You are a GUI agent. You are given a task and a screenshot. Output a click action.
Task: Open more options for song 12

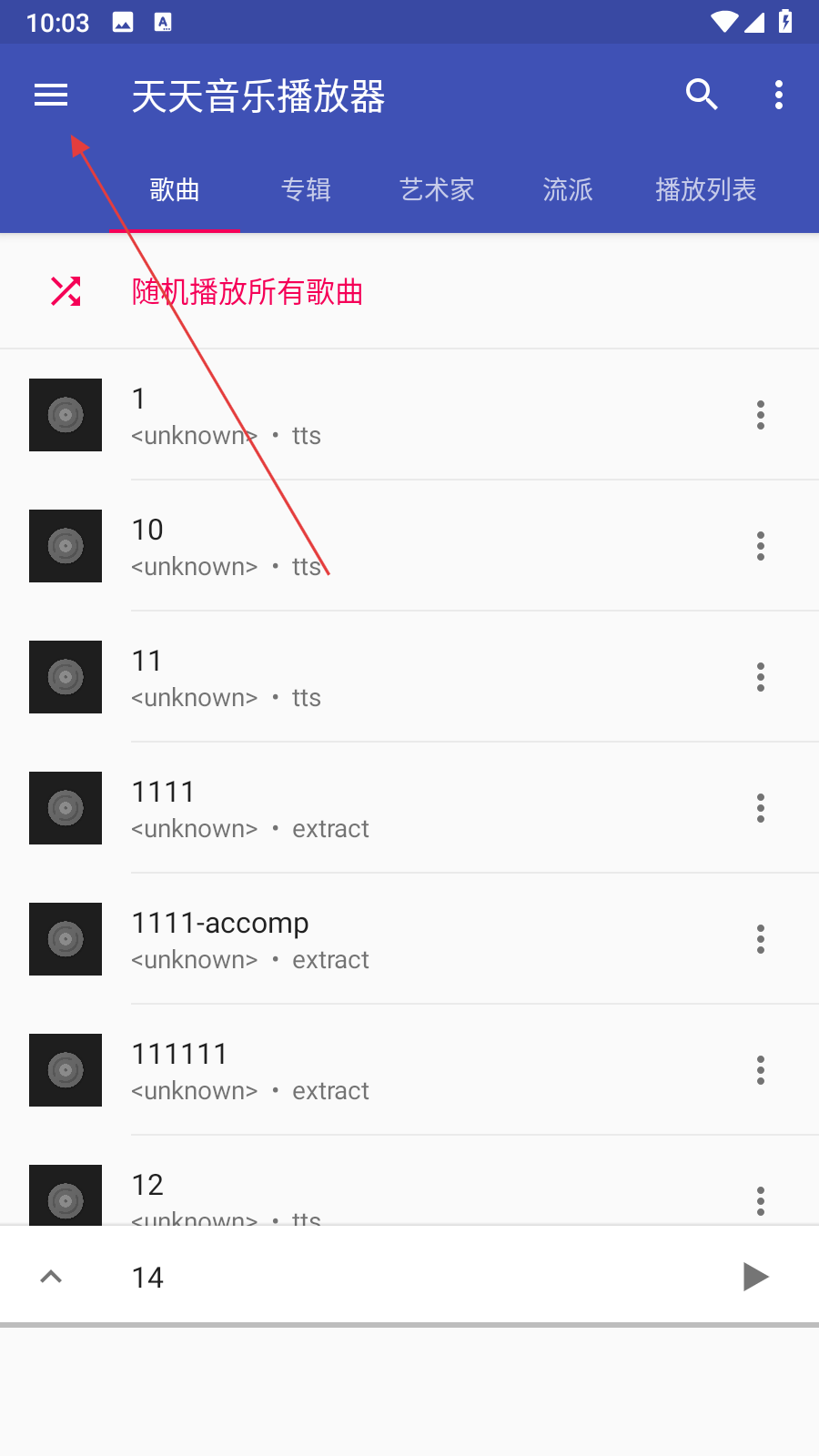point(761,1201)
